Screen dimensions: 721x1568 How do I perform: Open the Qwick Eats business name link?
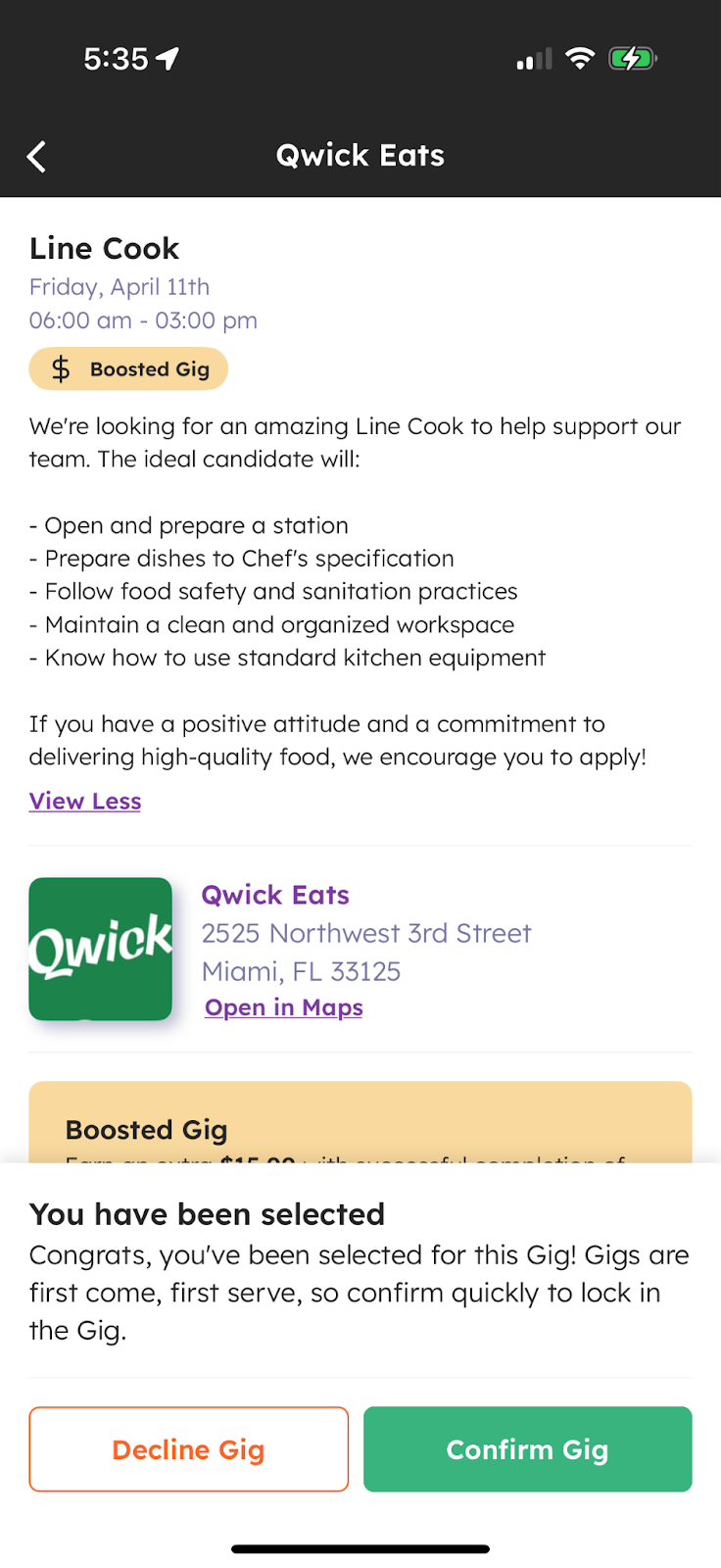pos(275,895)
